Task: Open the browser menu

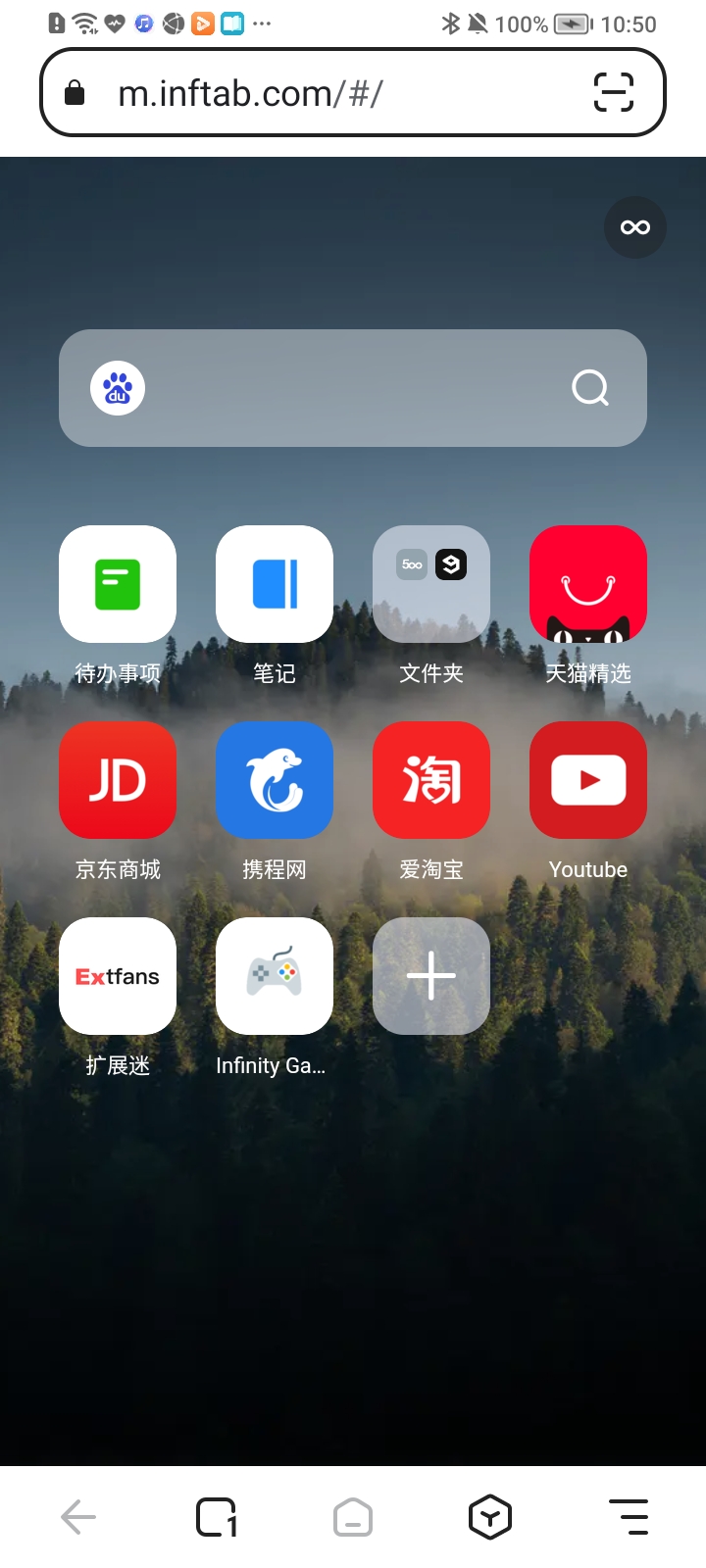Action: tap(628, 1517)
